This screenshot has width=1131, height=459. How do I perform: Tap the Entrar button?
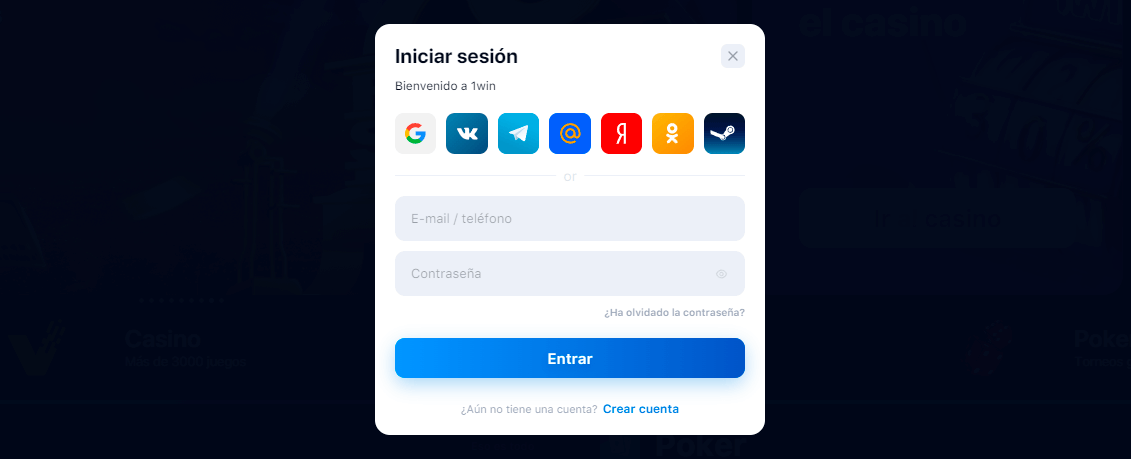point(570,358)
